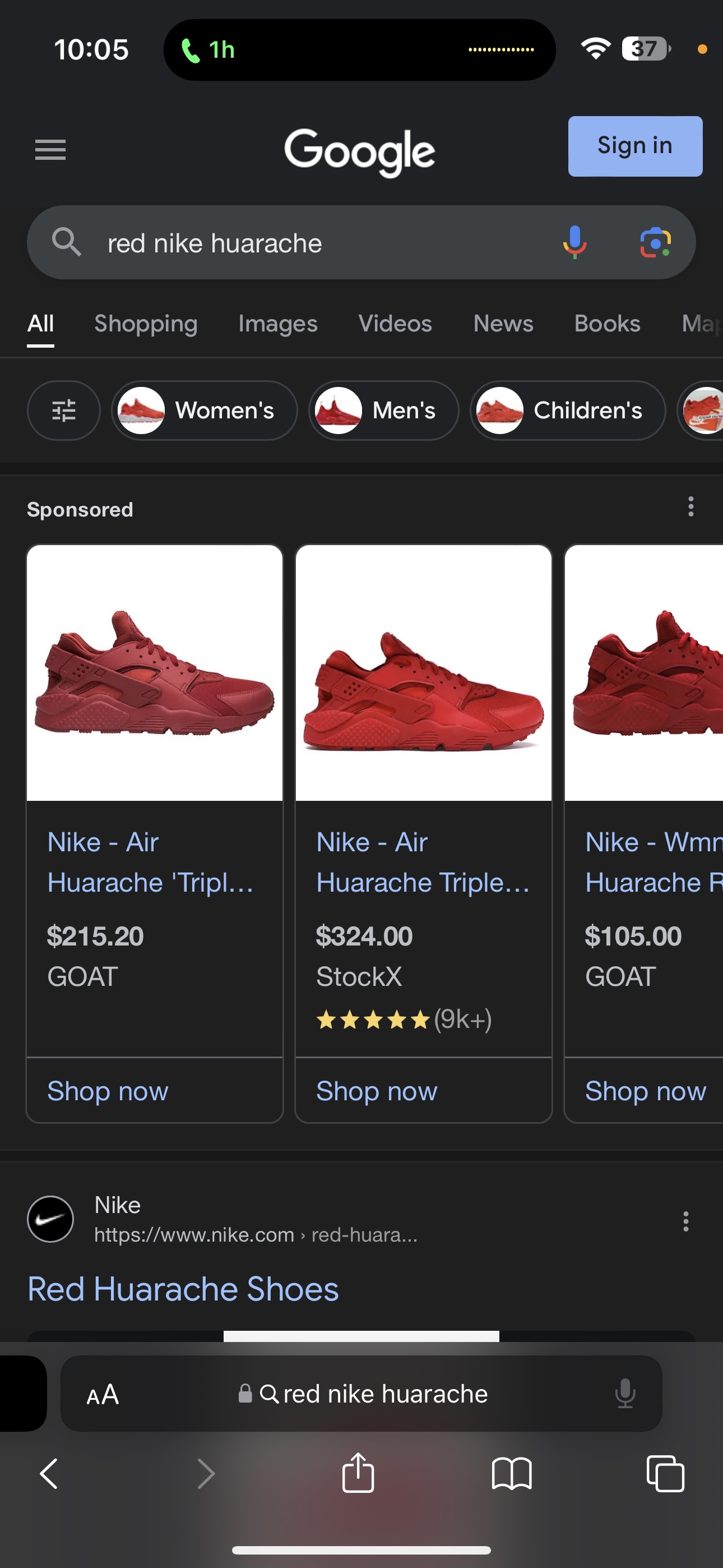
Task: Tap Shop now on the StockX listing
Action: (x=377, y=1091)
